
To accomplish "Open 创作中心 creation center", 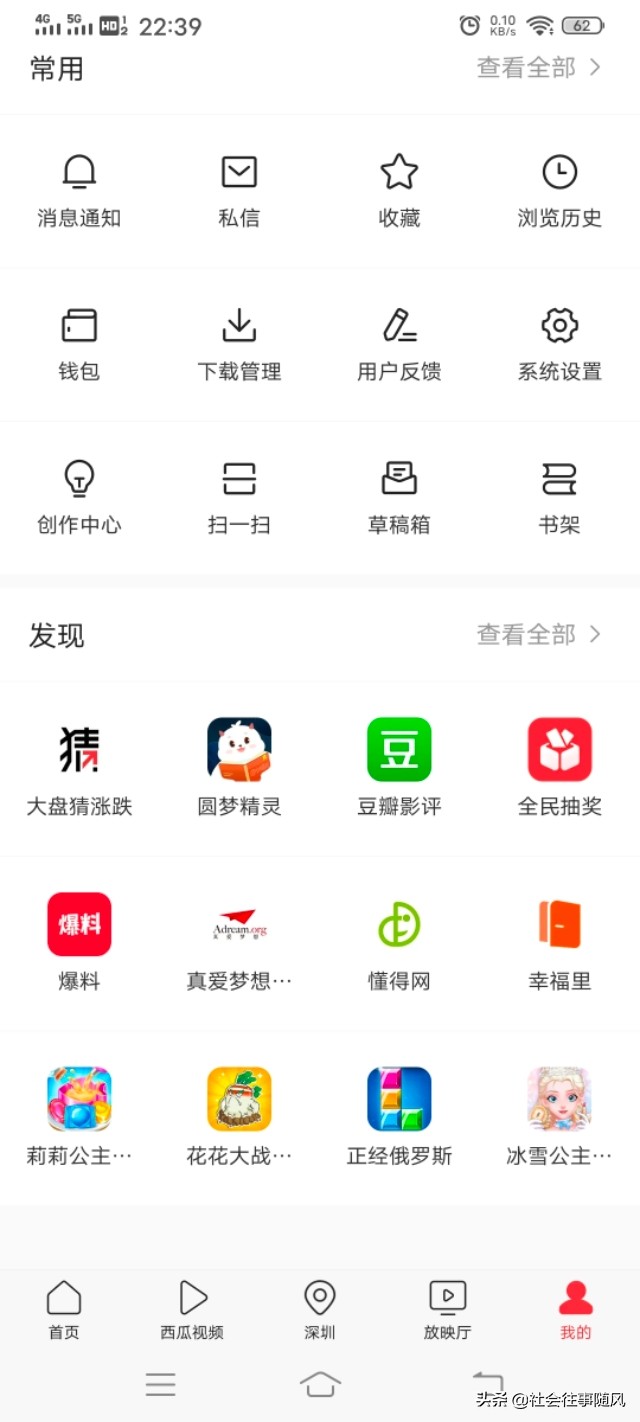I will (x=79, y=496).
